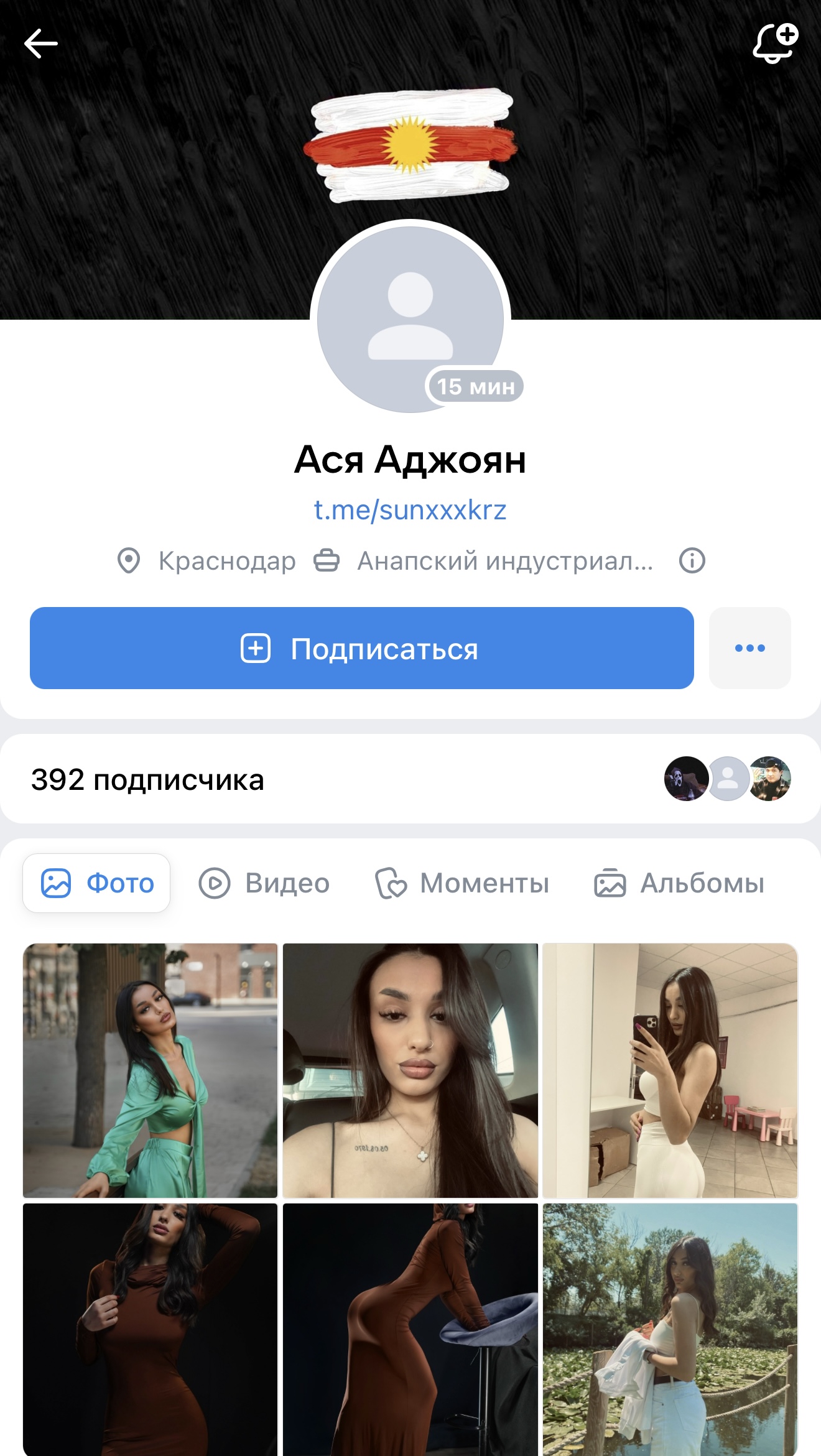Open the Анапский индустриал… workplace info
Viewport: 821px width, 1456px height.
click(x=484, y=560)
